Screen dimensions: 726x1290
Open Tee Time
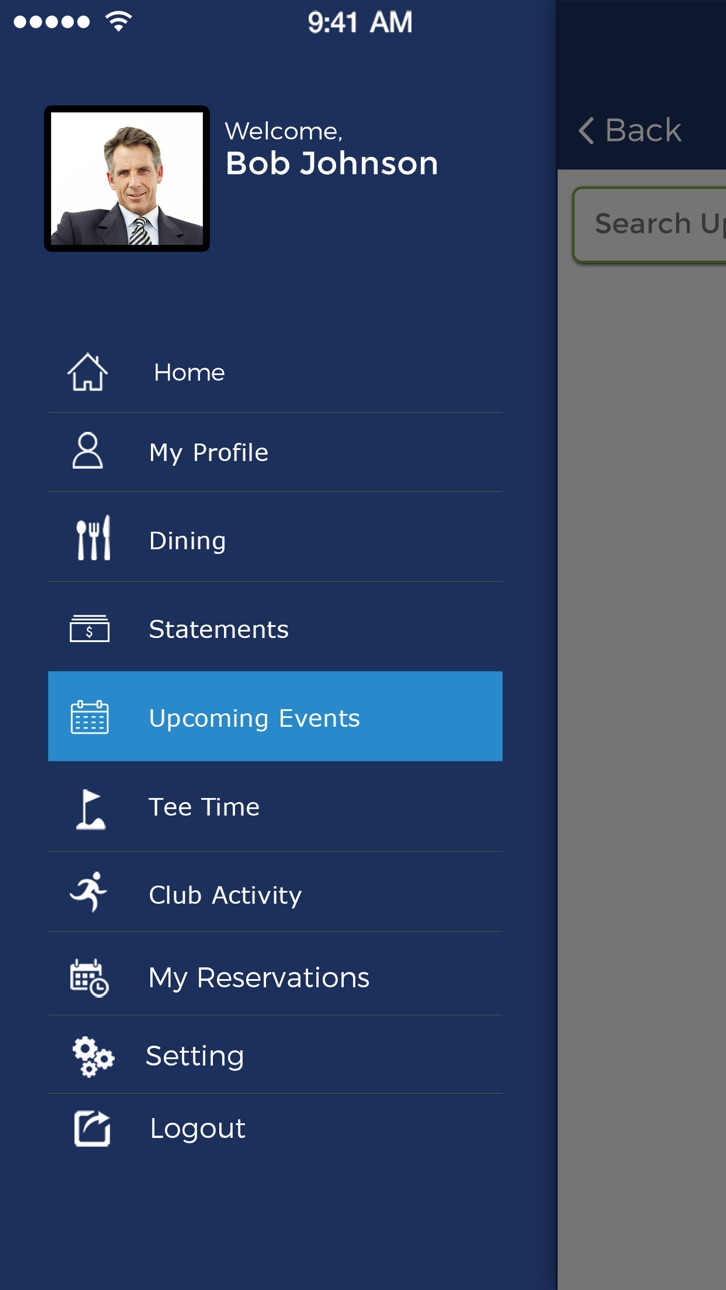(275, 807)
